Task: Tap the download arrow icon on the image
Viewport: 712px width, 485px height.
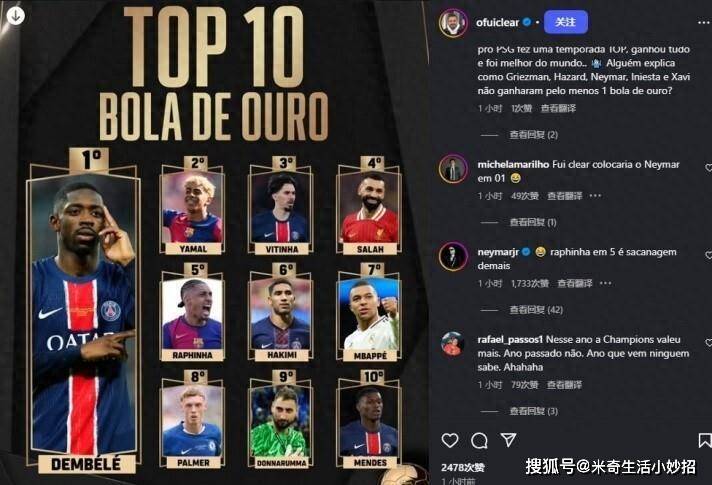Action: (15, 15)
